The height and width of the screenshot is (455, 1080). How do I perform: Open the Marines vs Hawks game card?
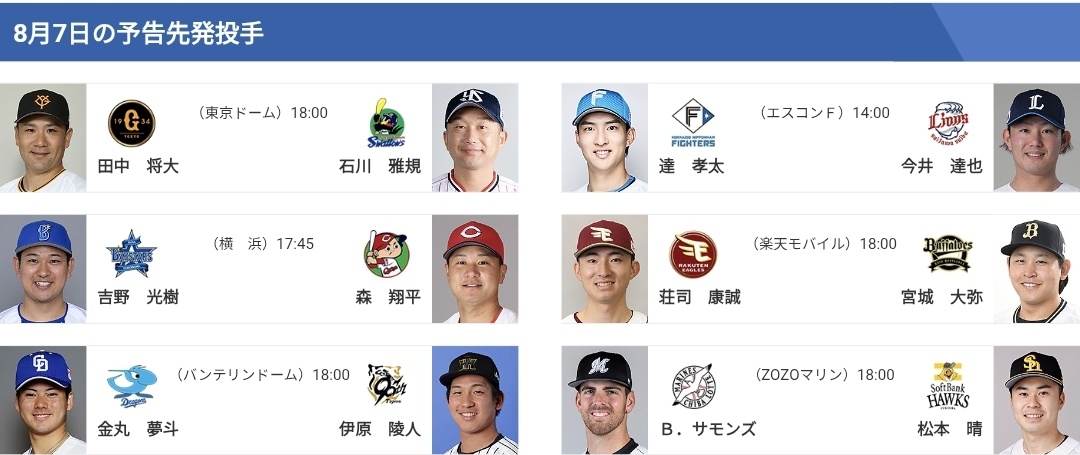coord(820,400)
